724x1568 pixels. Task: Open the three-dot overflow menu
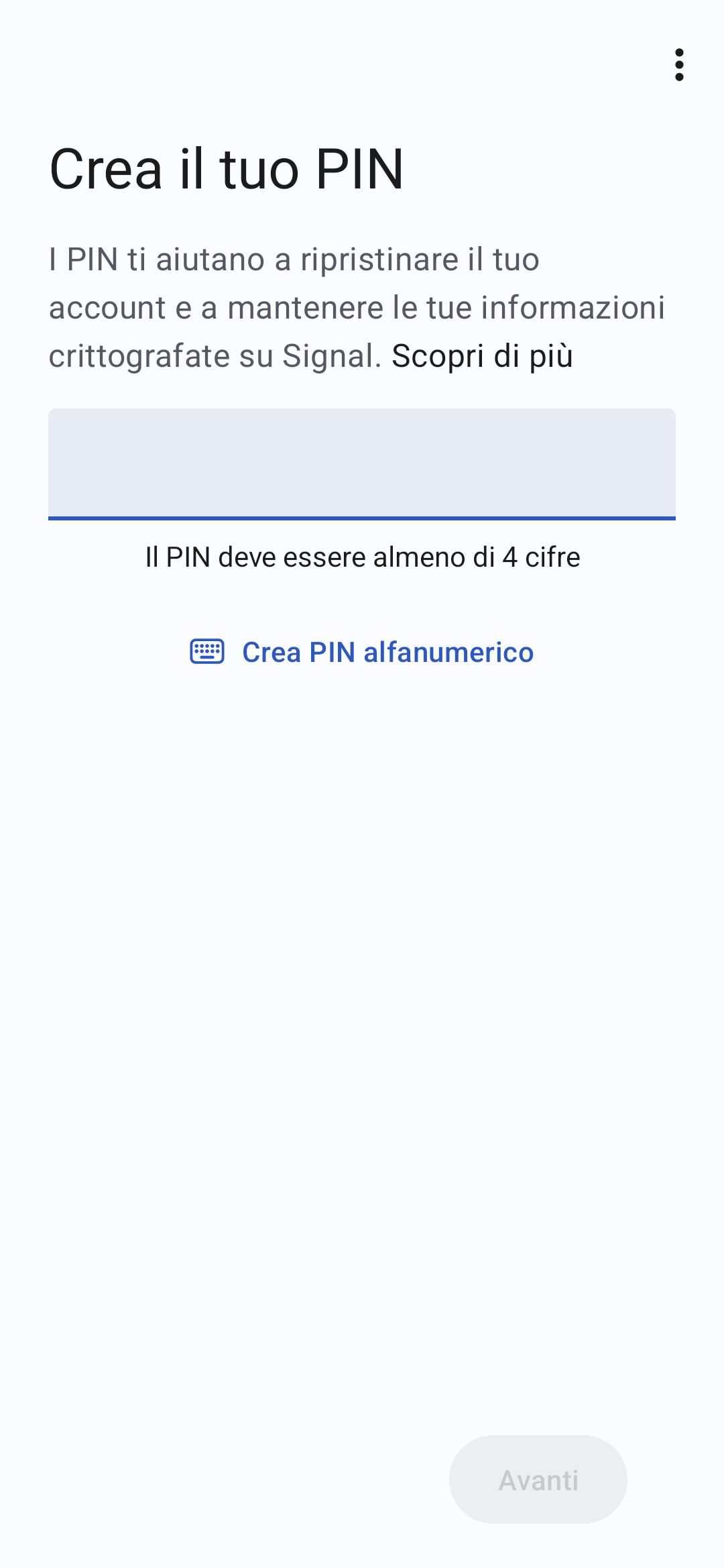(679, 65)
